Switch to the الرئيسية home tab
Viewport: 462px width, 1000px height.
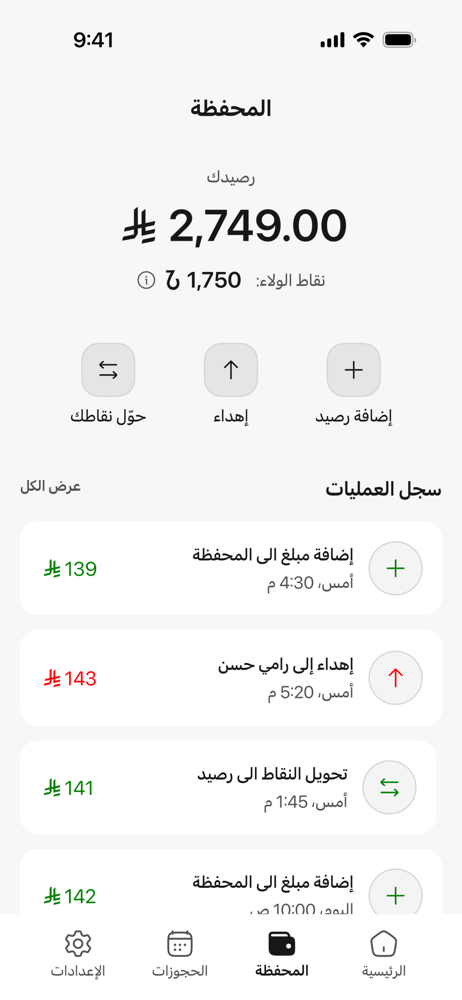tap(384, 955)
